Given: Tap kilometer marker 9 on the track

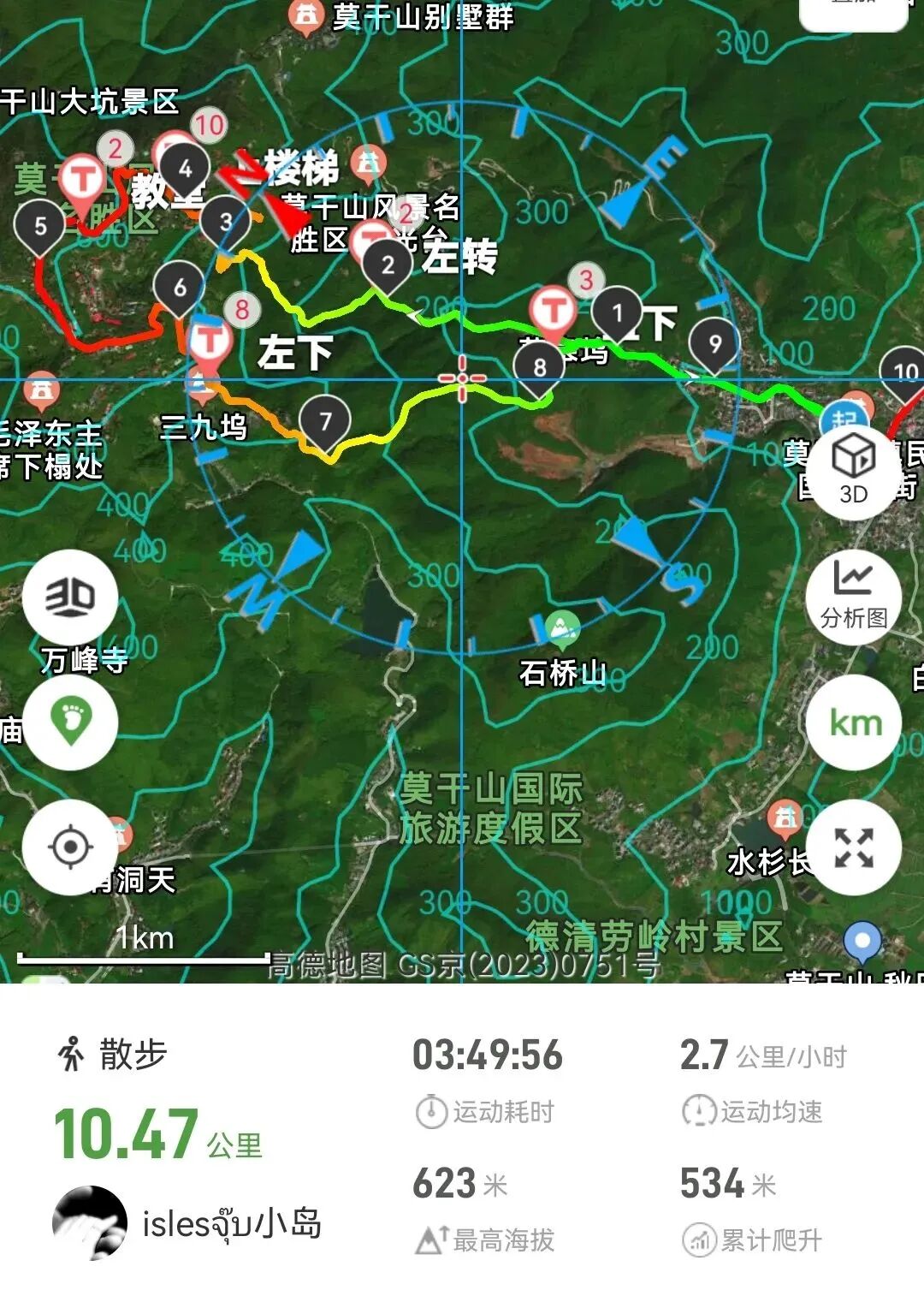Looking at the screenshot, I should (x=714, y=343).
